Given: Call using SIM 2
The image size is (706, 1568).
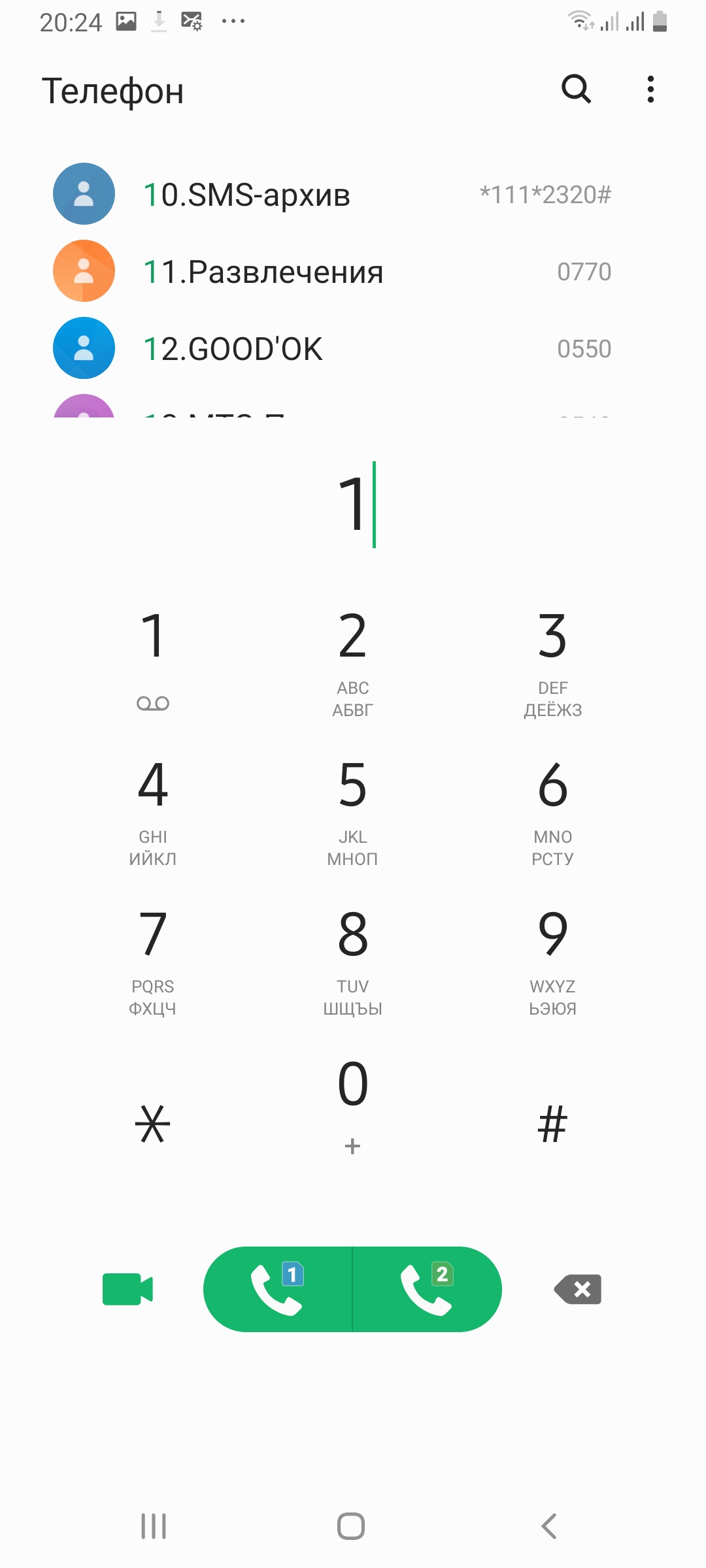Looking at the screenshot, I should [x=427, y=1289].
